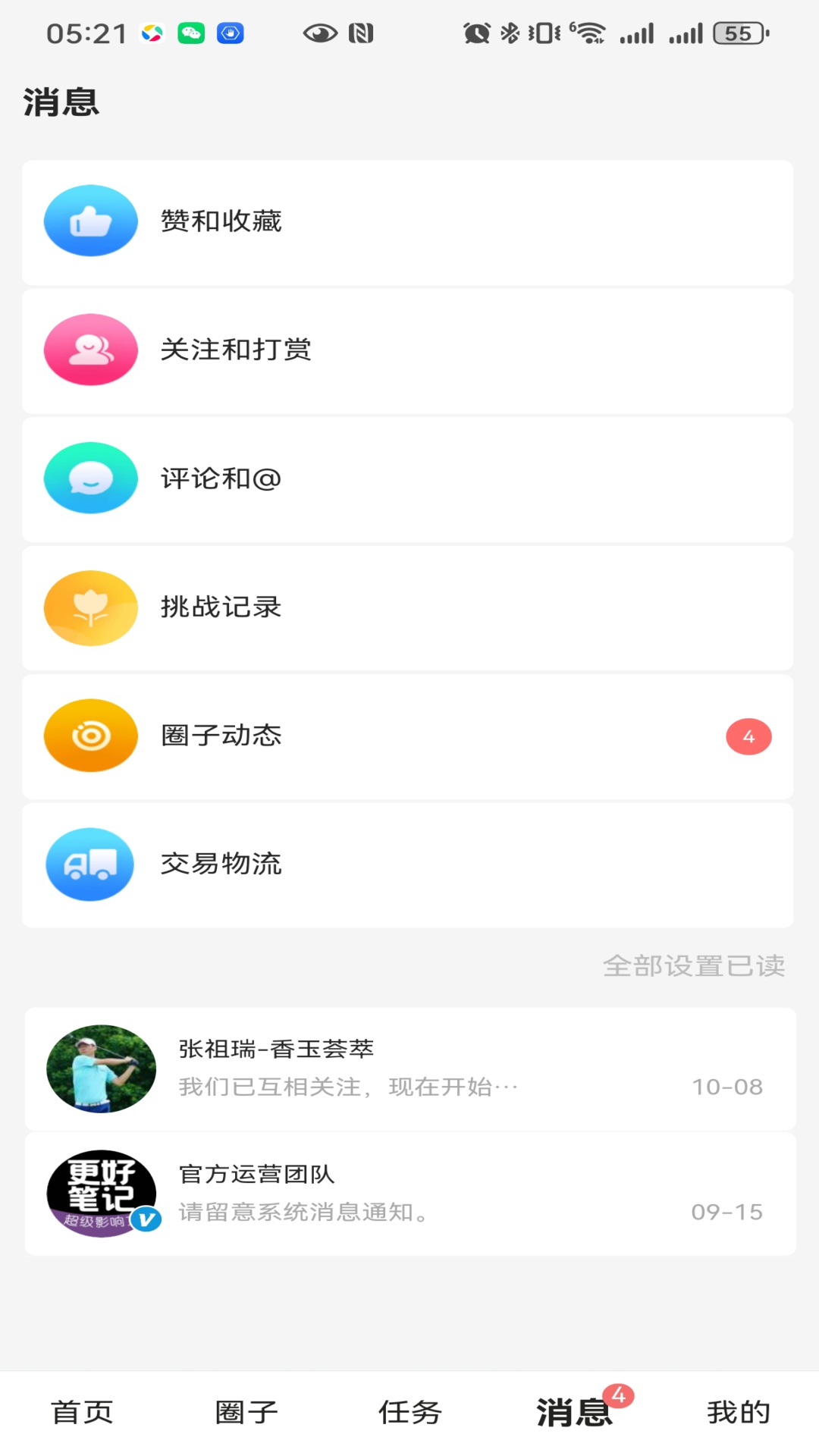Select the 任务 tab
The width and height of the screenshot is (819, 1456).
pos(409,1412)
